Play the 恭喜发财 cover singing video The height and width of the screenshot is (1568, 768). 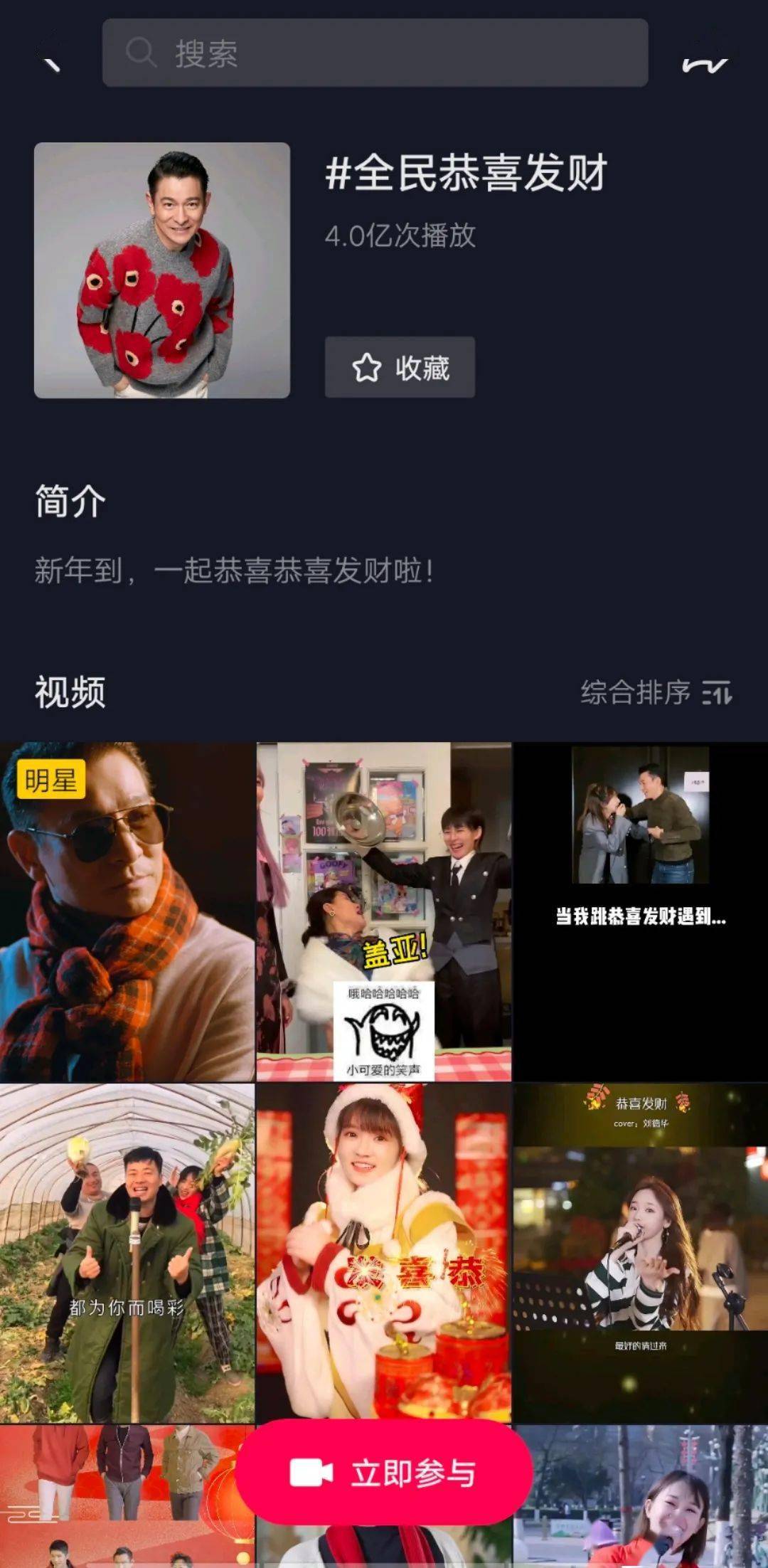pyautogui.click(x=640, y=1254)
